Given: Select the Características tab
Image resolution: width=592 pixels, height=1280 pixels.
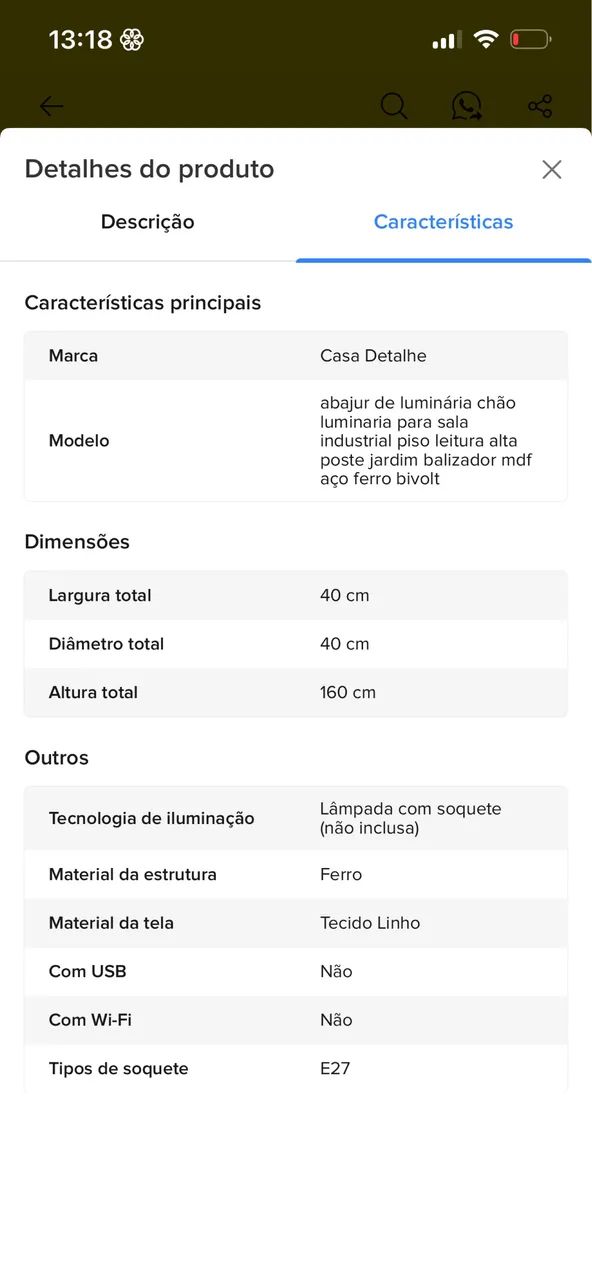Looking at the screenshot, I should (x=444, y=222).
